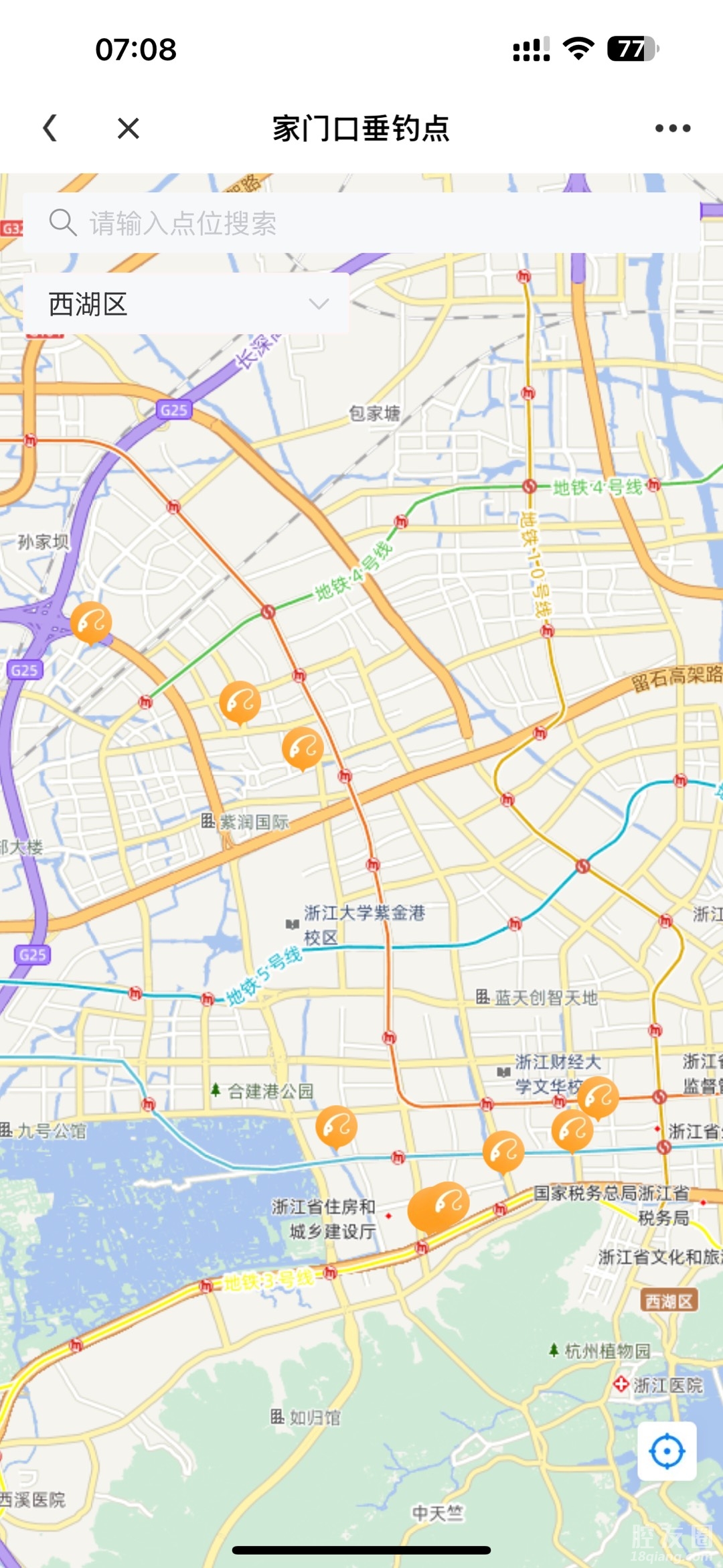723x1568 pixels.
Task: Close the 家门口垂钓点 mini program page
Action: click(x=128, y=128)
